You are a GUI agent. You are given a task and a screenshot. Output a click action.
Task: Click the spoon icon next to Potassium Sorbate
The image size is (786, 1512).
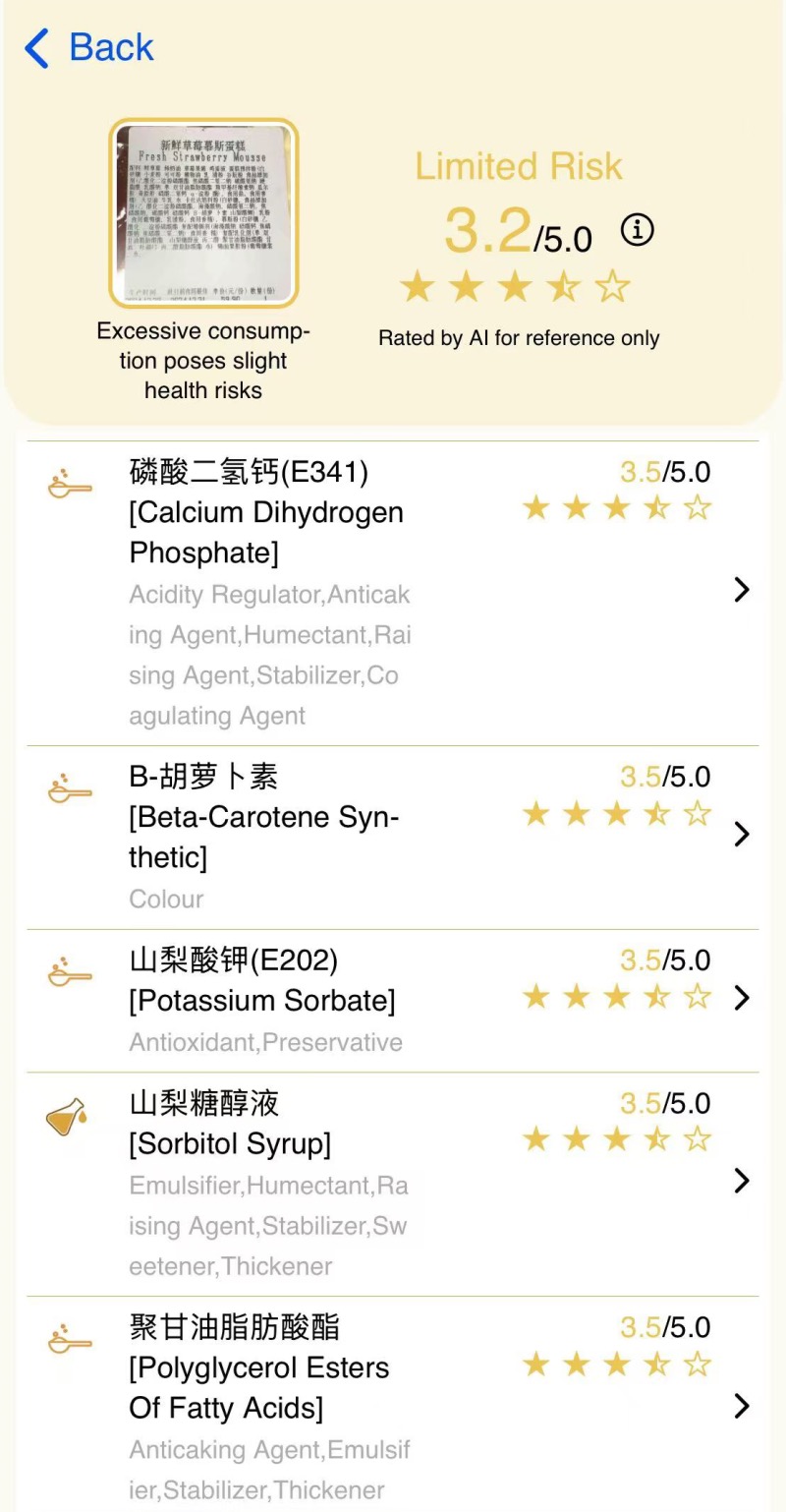point(68,971)
